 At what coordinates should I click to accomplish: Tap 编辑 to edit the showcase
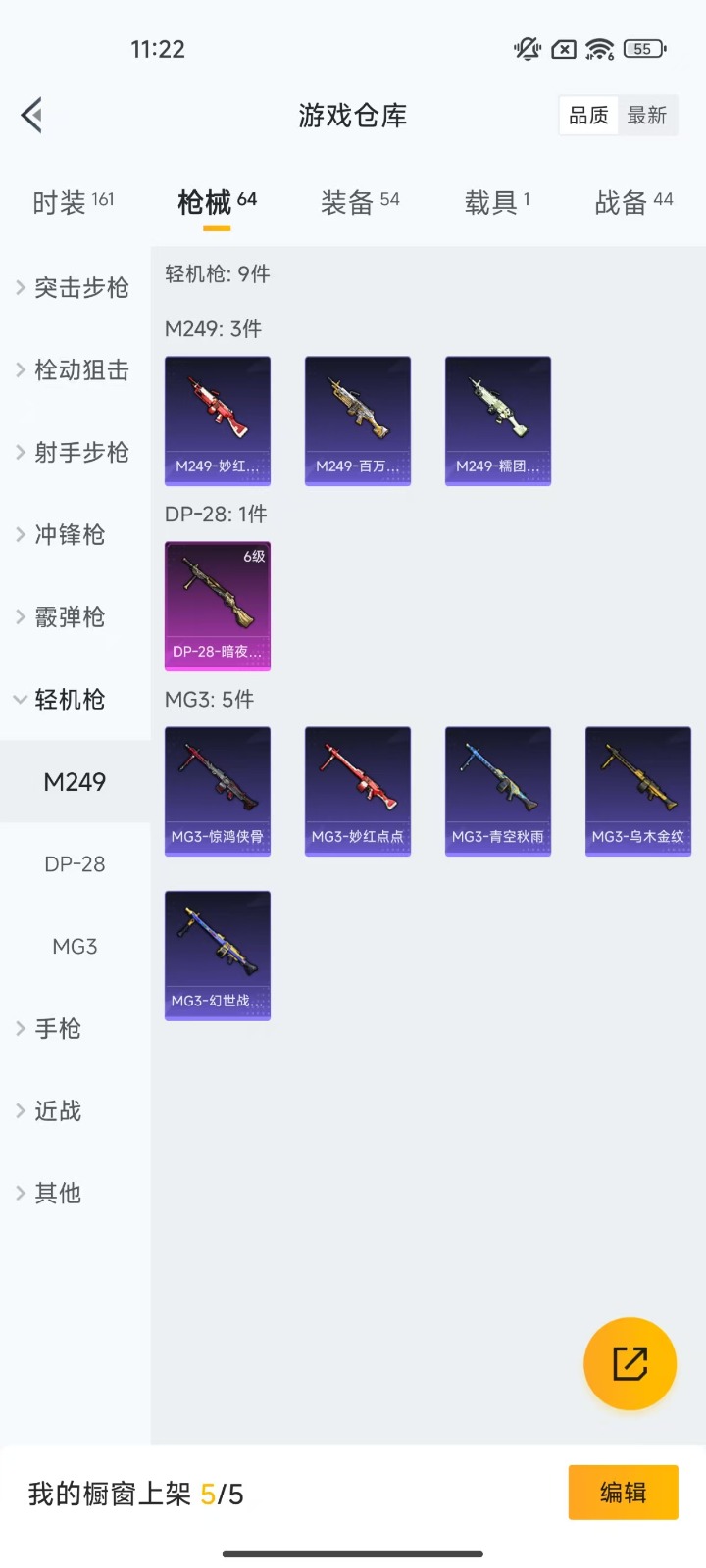[x=623, y=1493]
